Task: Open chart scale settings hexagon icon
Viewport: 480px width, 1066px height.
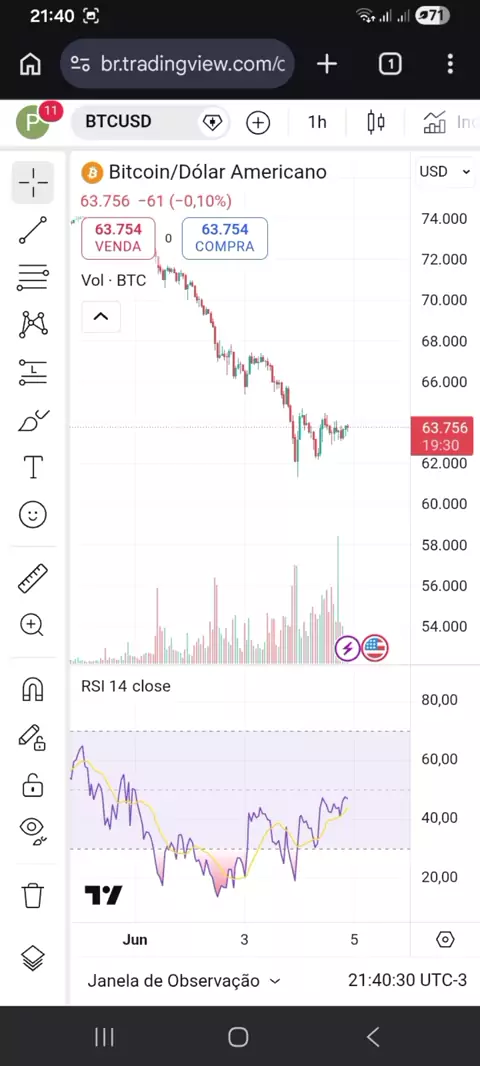Action: (x=445, y=940)
